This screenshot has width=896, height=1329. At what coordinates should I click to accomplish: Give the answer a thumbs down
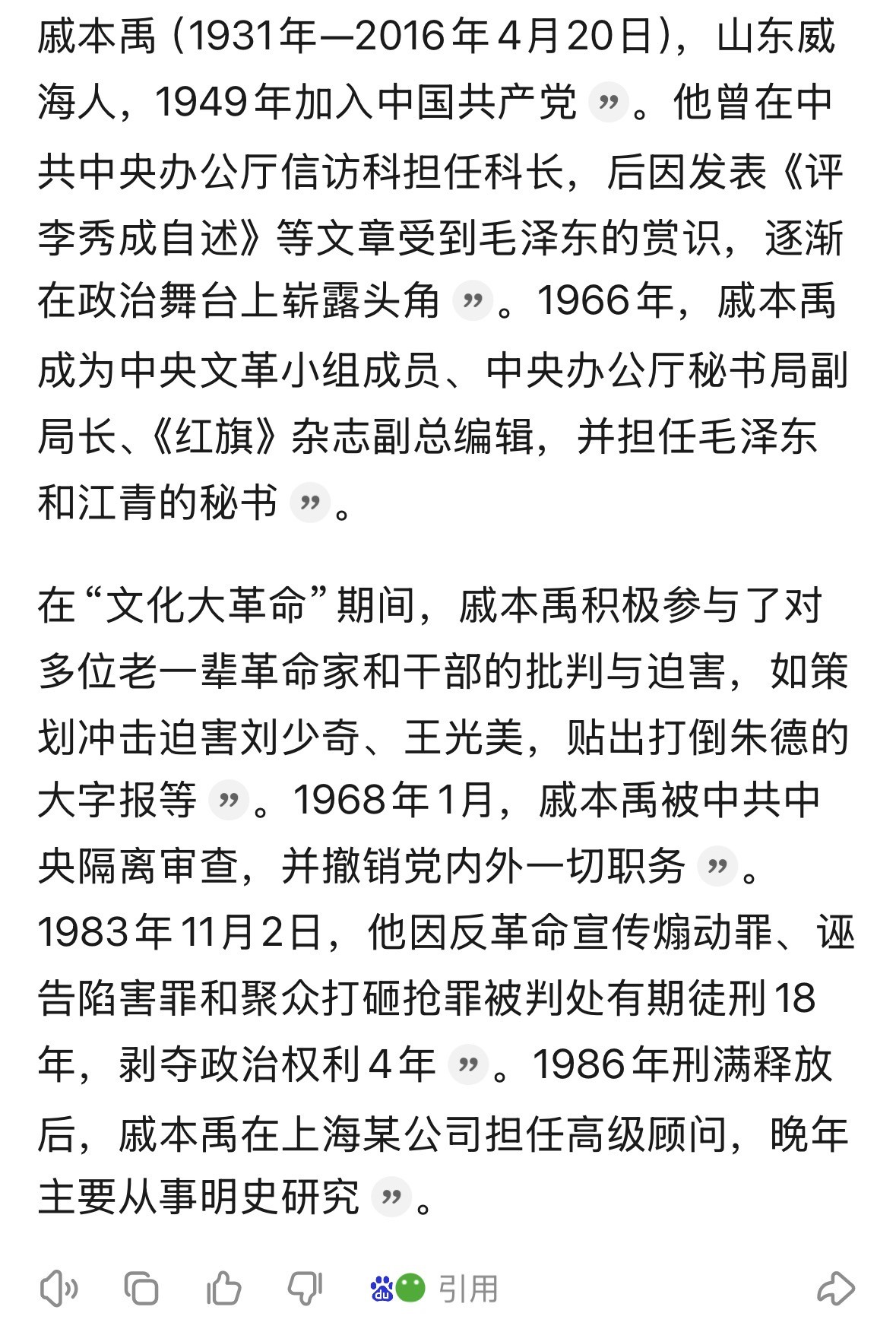(x=306, y=1289)
